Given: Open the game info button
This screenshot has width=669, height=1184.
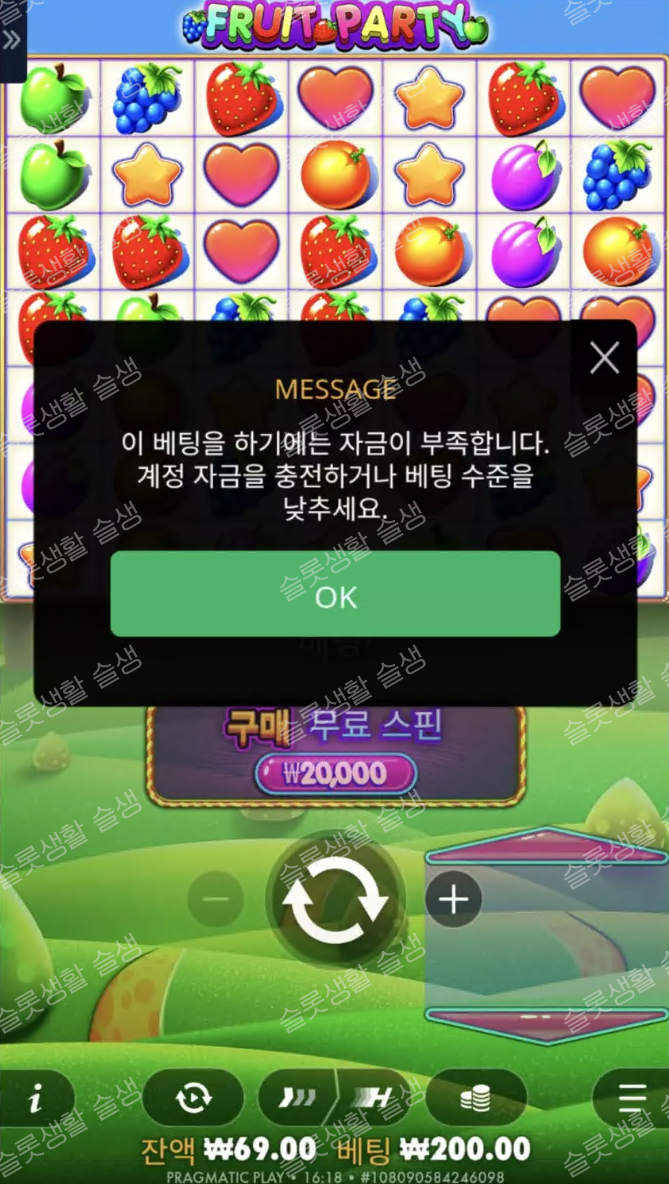Looking at the screenshot, I should click(x=37, y=1099).
